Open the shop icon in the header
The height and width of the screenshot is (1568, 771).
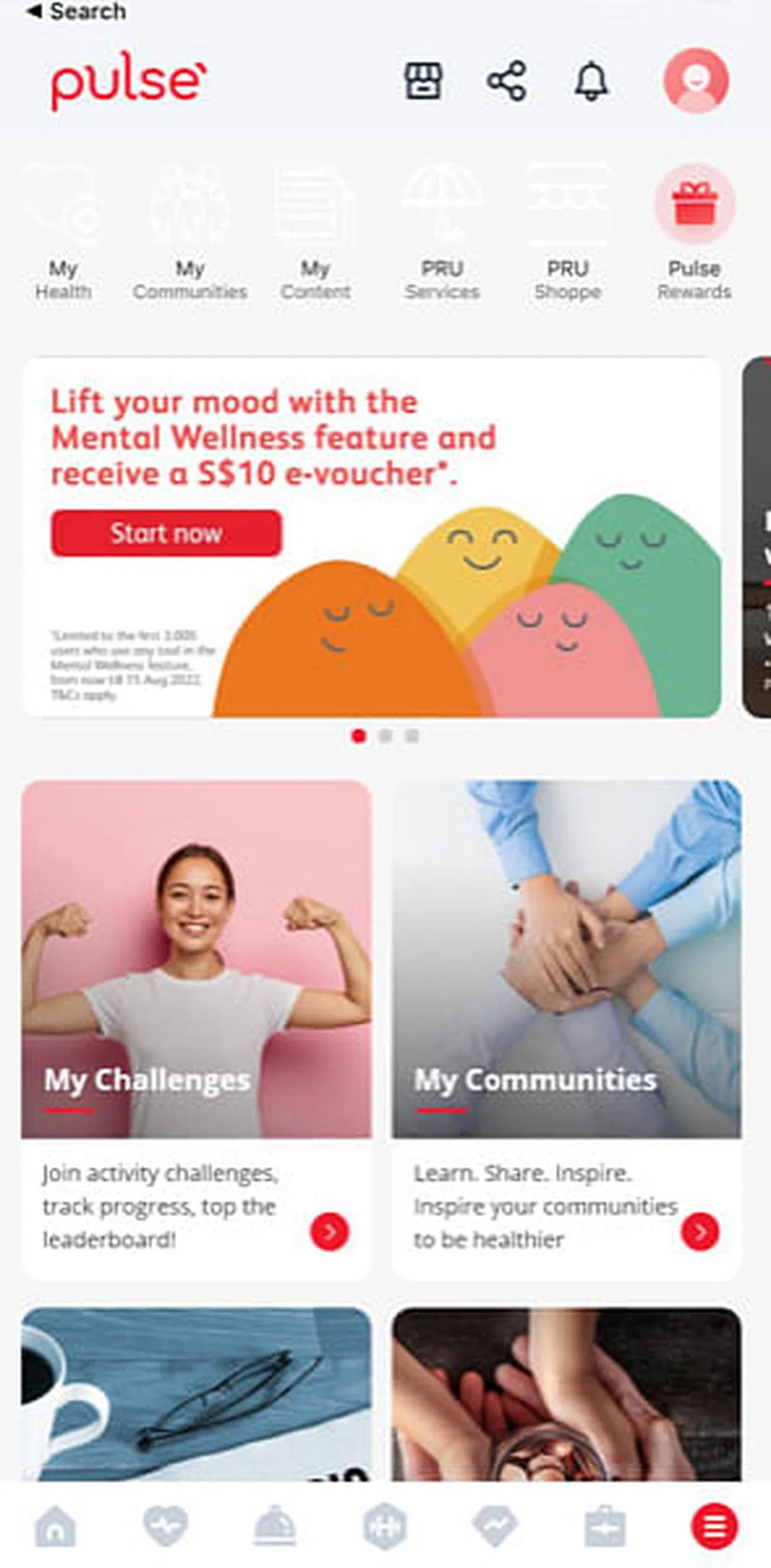point(423,81)
